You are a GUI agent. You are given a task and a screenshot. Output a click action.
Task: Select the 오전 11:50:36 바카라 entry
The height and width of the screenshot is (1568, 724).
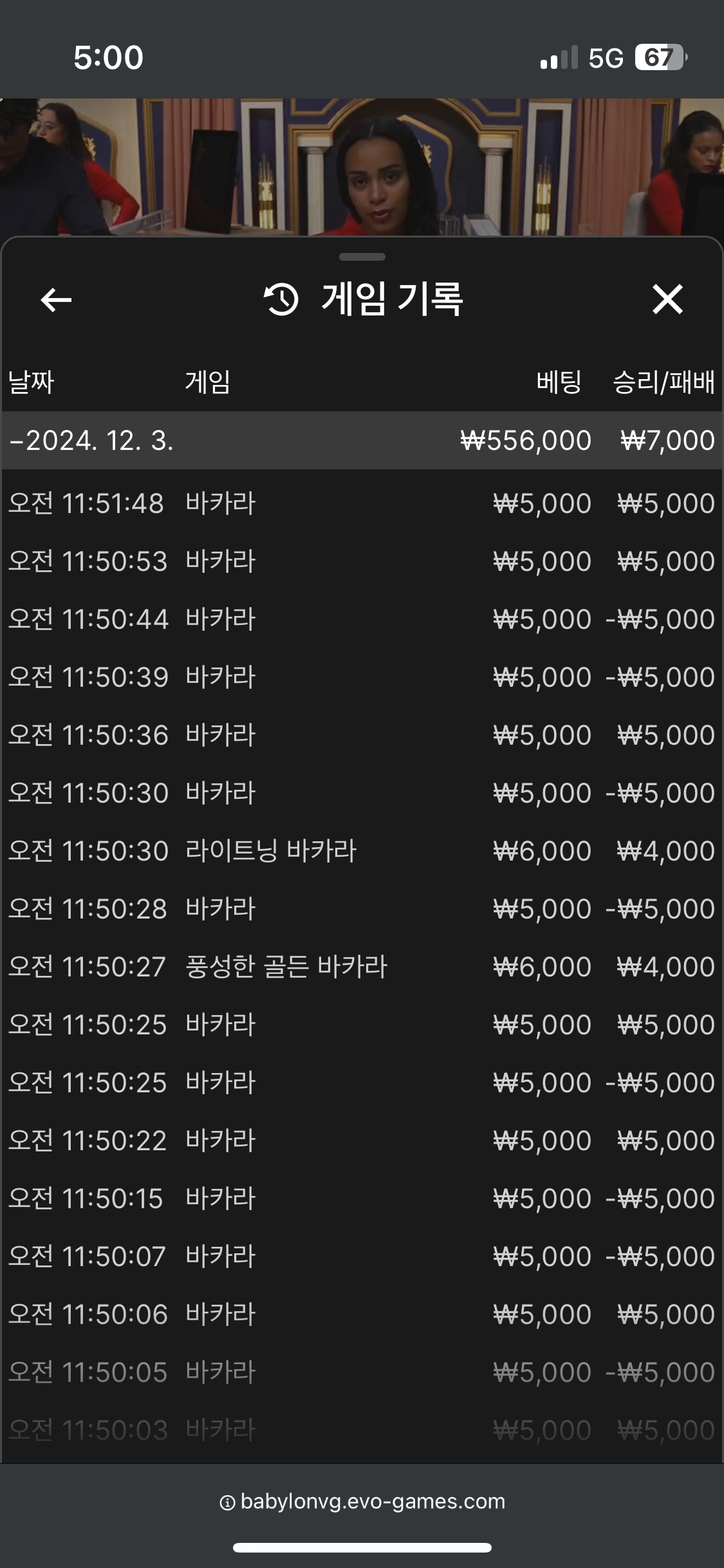[x=362, y=735]
